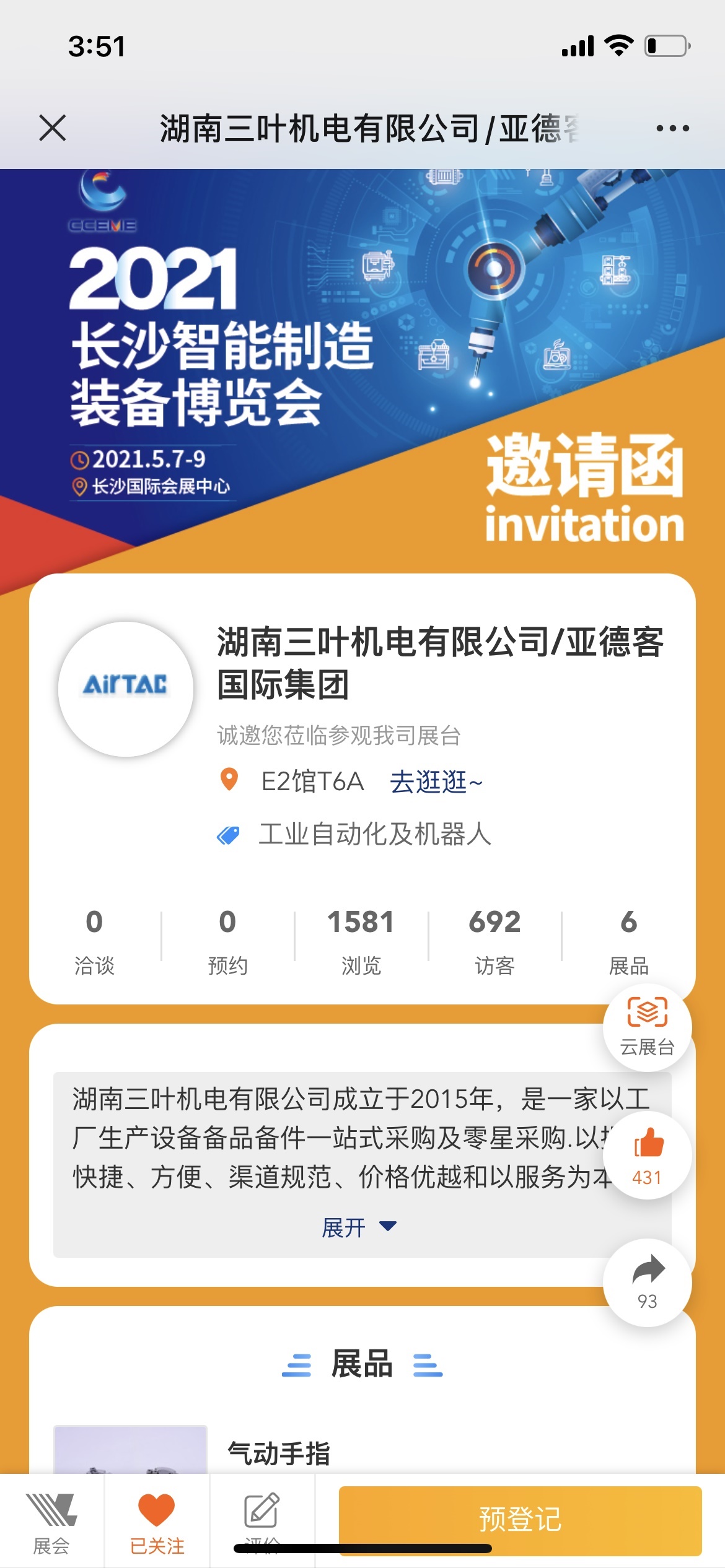Screen dimensions: 725x1568
Task: Write a review via 评价 icon
Action: pos(261,1514)
